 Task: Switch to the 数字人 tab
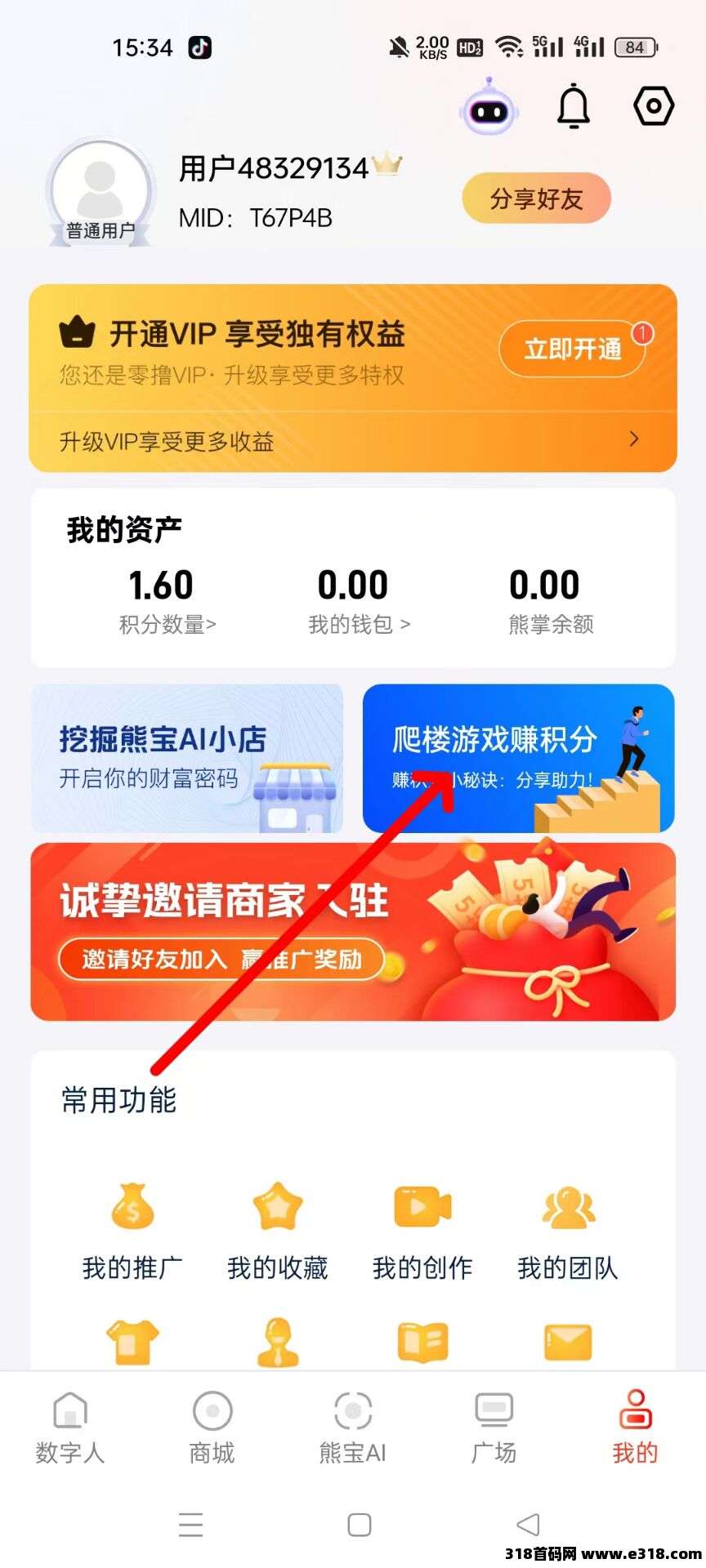pyautogui.click(x=70, y=1428)
